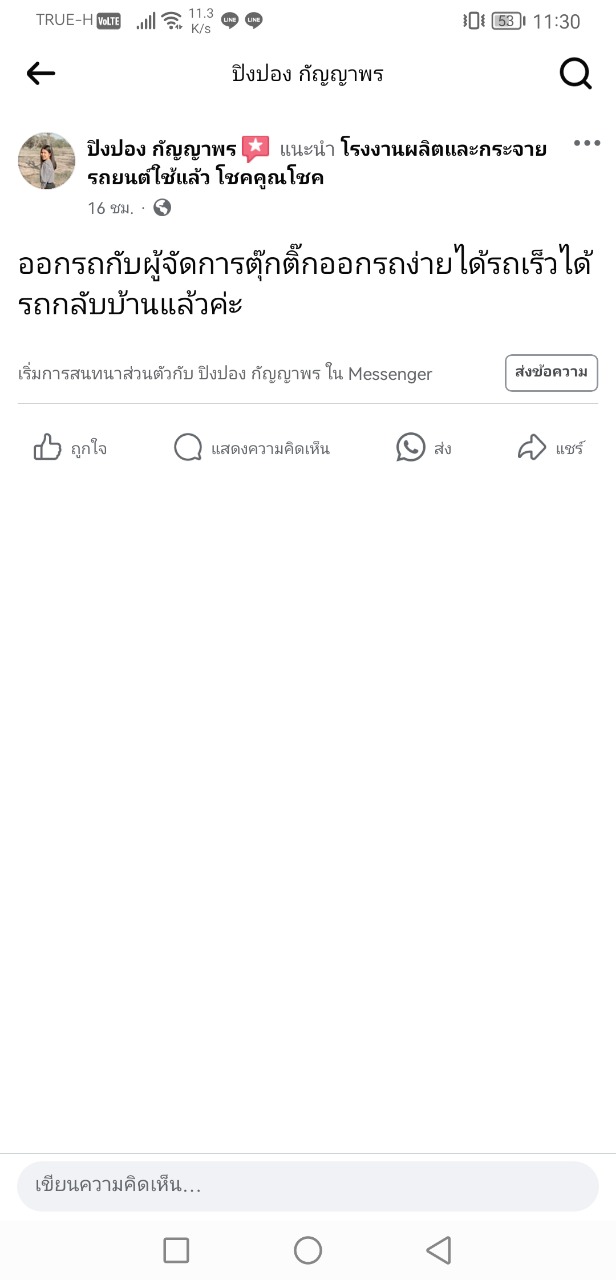Open recent apps from the navigation bar

click(176, 1250)
